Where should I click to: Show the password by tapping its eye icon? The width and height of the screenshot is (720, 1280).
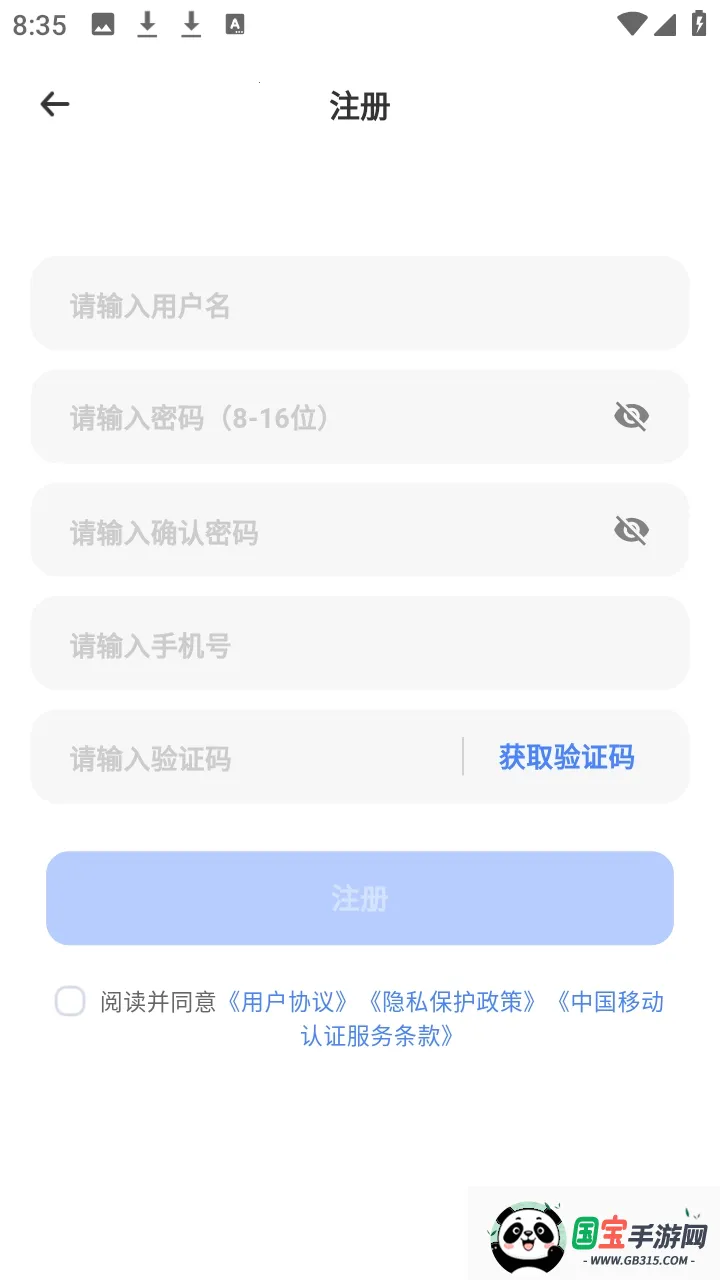[631, 416]
